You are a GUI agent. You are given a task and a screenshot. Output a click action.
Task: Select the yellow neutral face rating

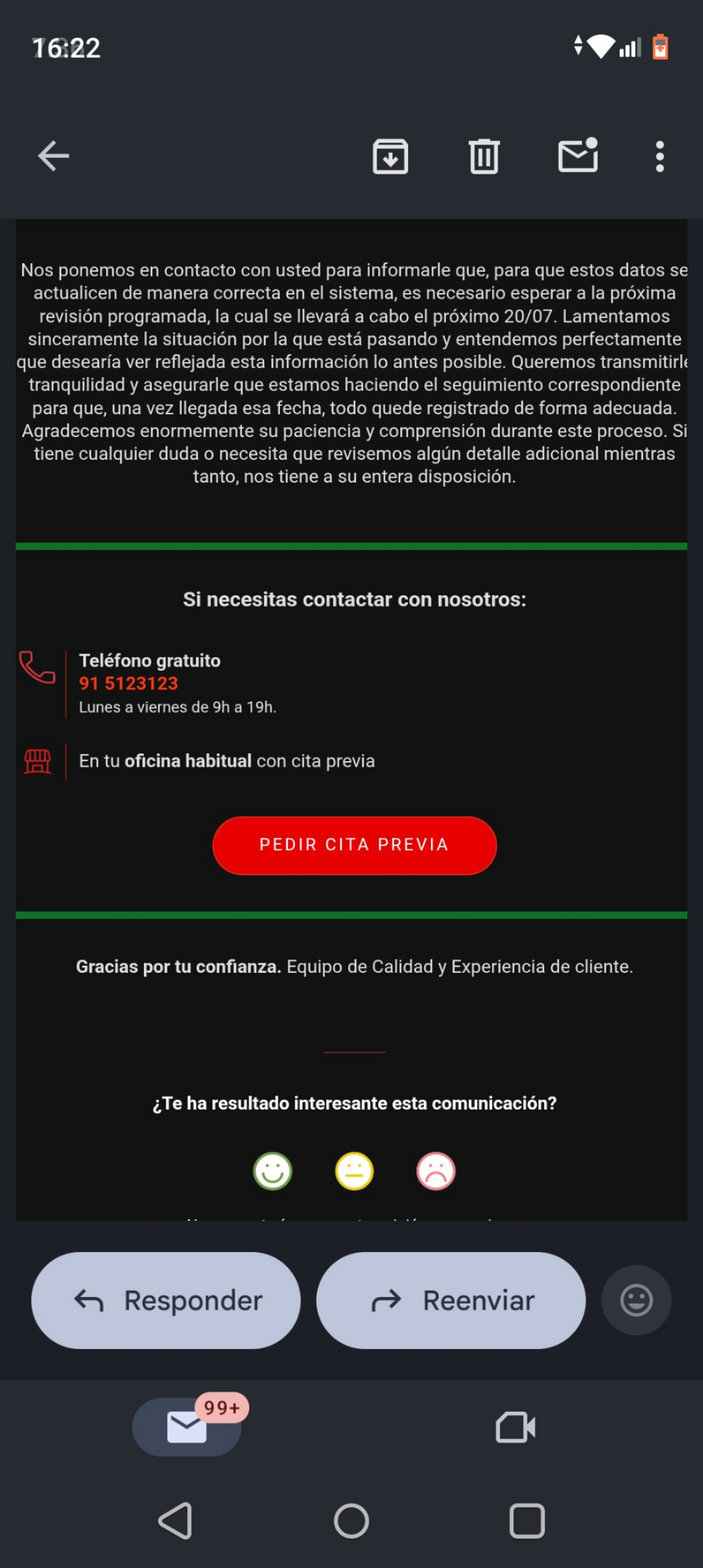pos(355,1171)
